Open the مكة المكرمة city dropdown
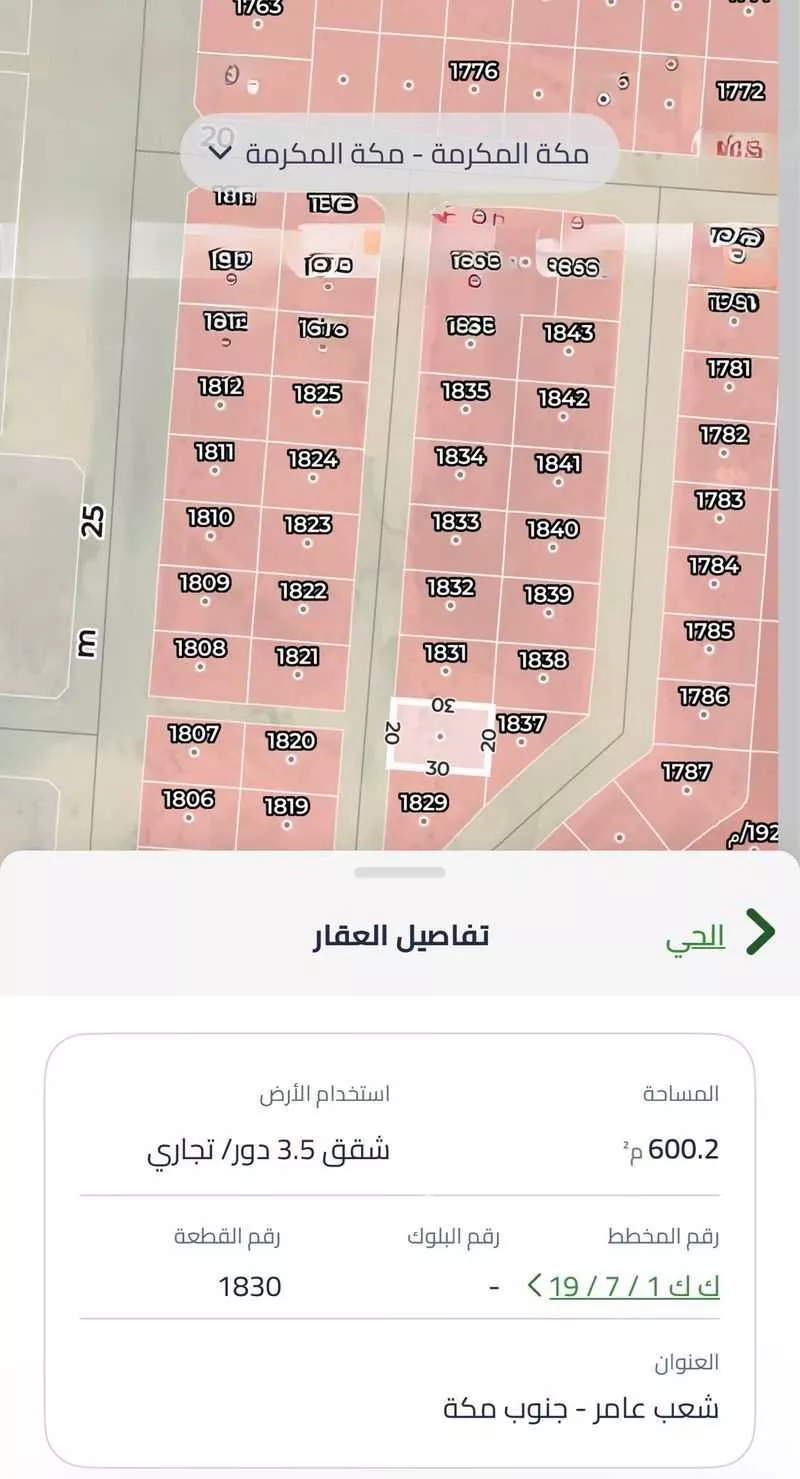The image size is (800, 1479). 400,153
